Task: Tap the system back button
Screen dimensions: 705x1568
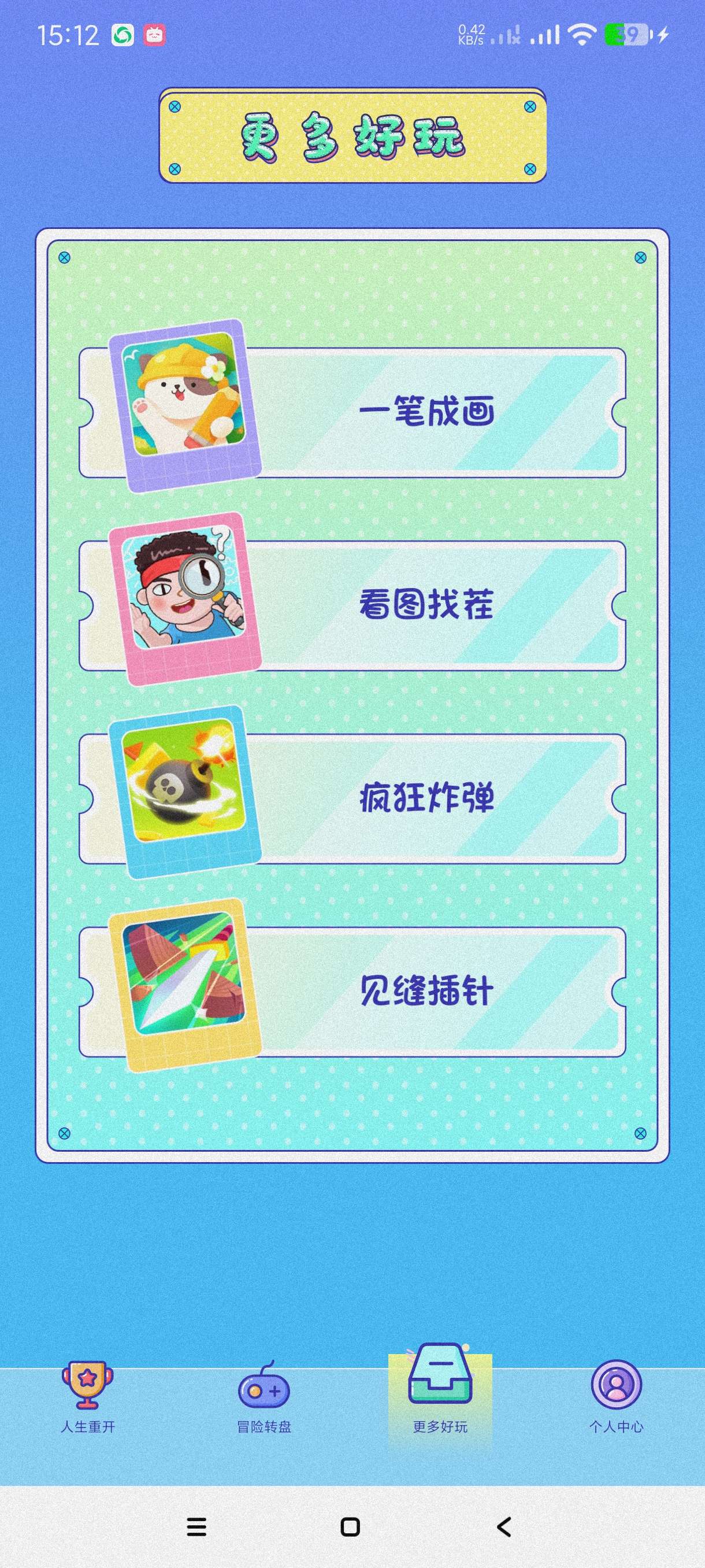Action: tap(504, 1527)
